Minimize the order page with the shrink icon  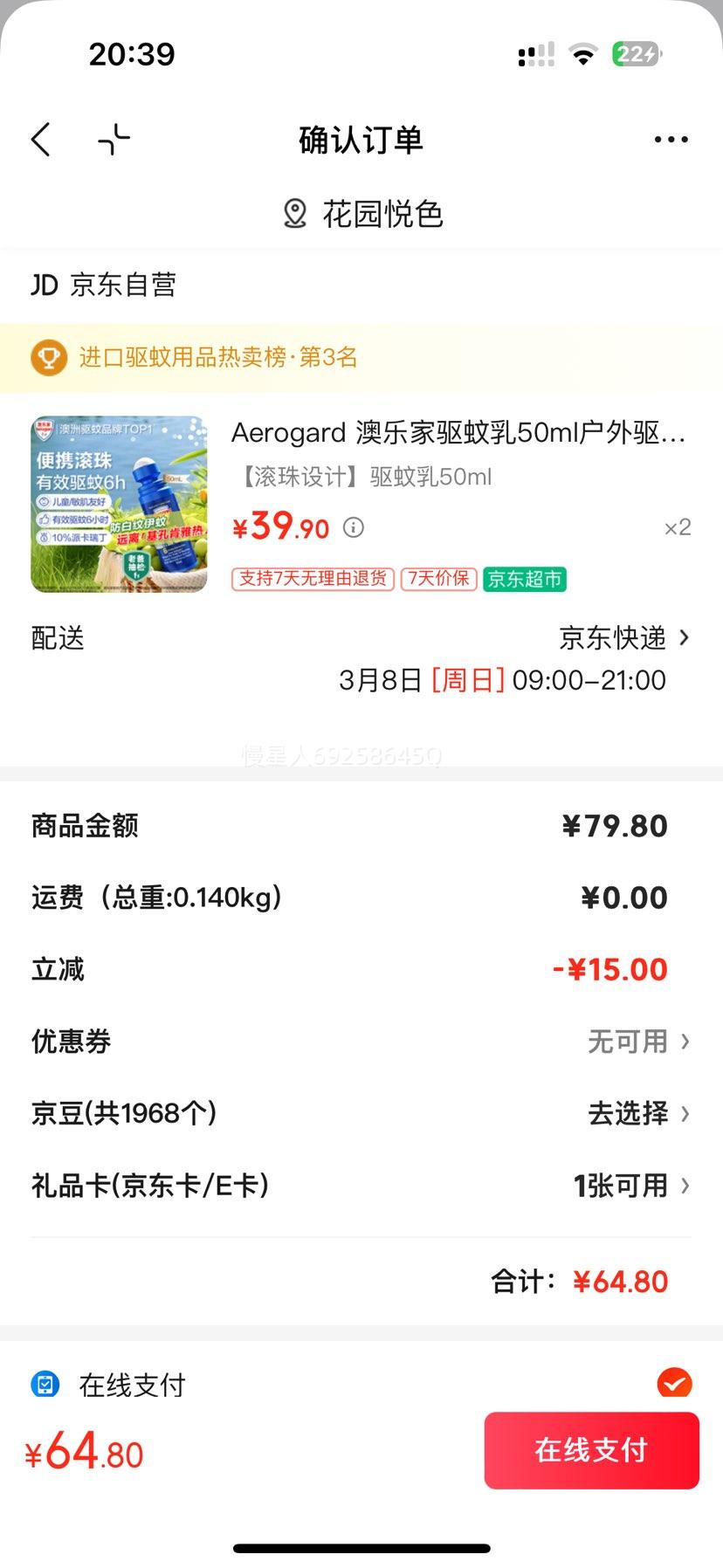(x=114, y=140)
